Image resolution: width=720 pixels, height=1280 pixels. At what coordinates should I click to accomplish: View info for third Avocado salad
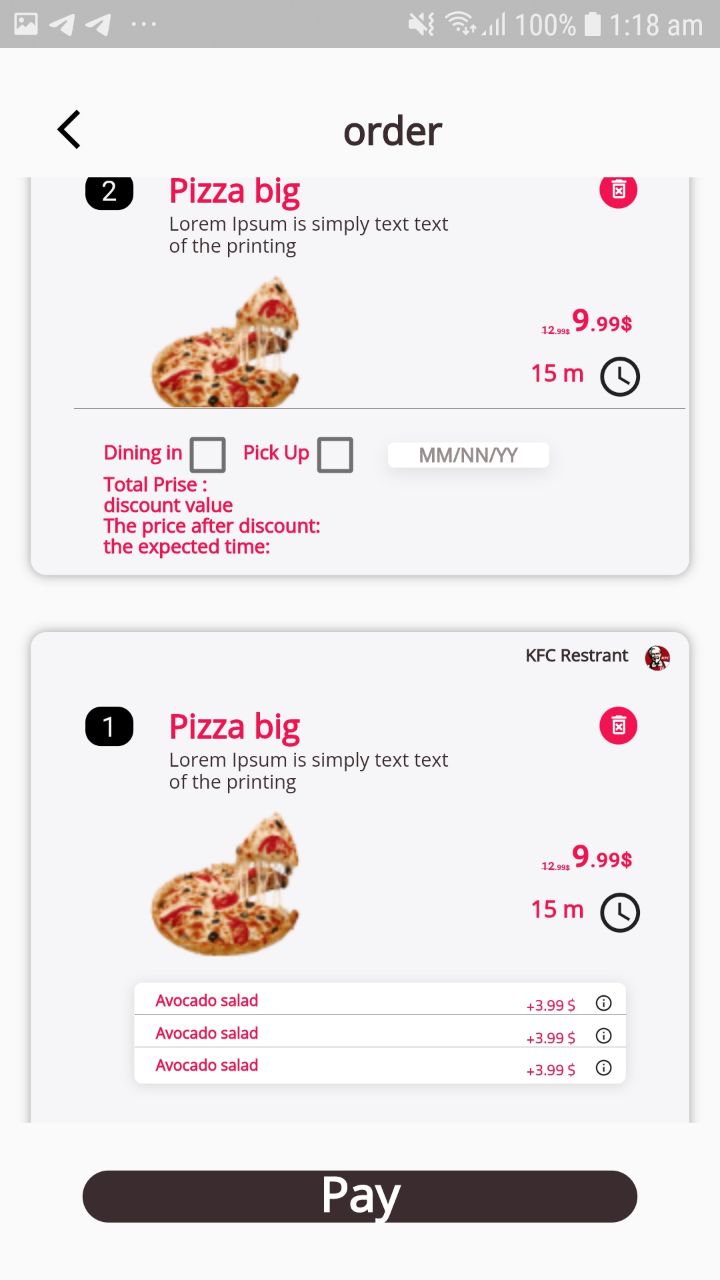603,1067
